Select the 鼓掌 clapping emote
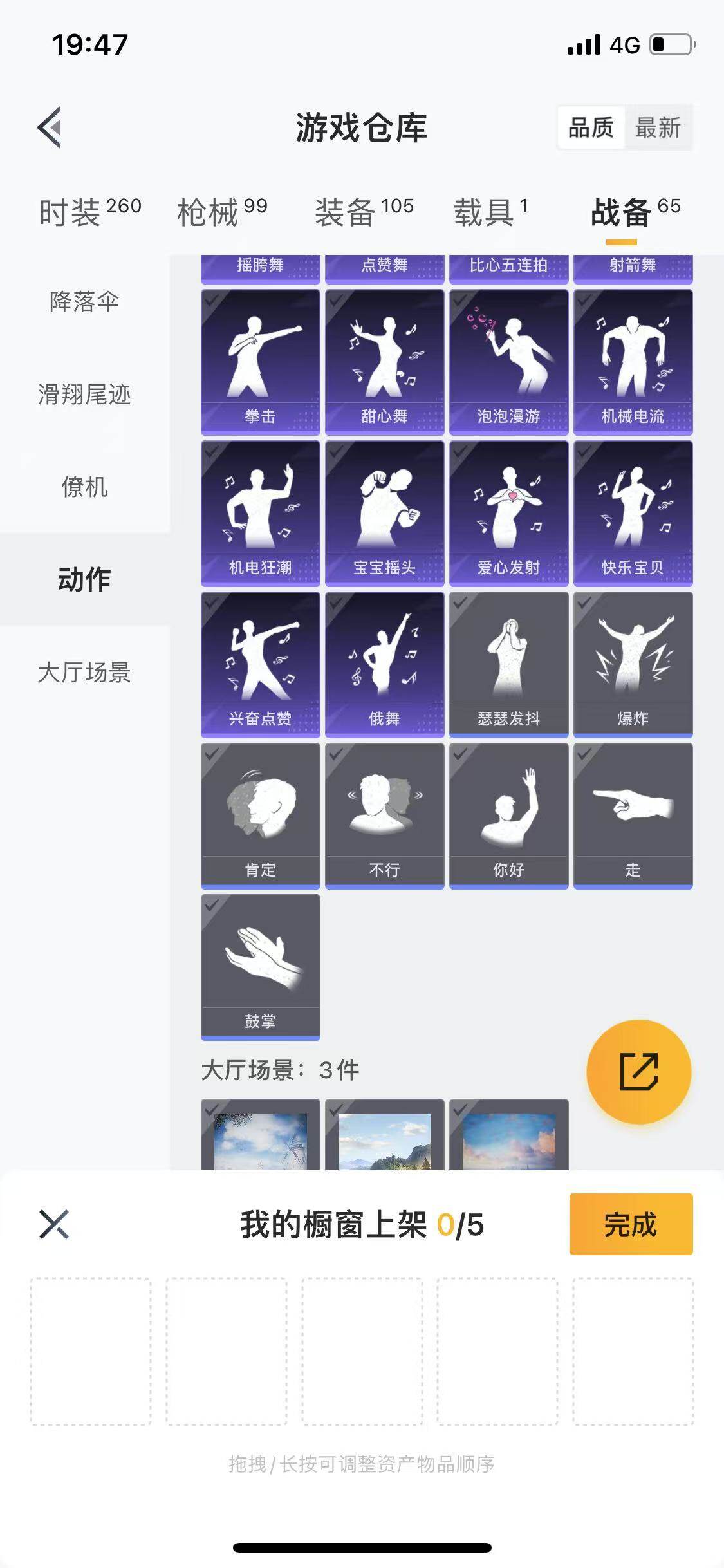 click(x=259, y=966)
